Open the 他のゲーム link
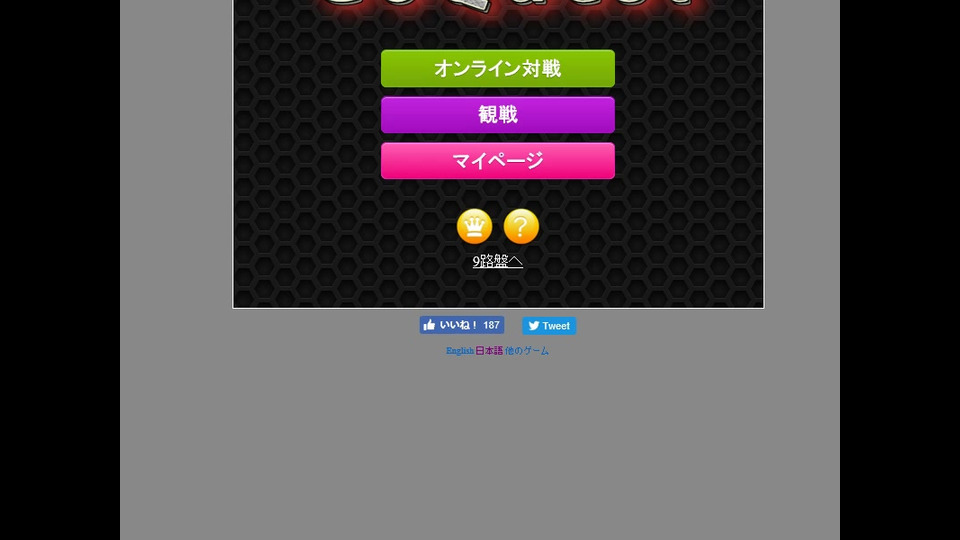The width and height of the screenshot is (960, 540). [x=527, y=351]
